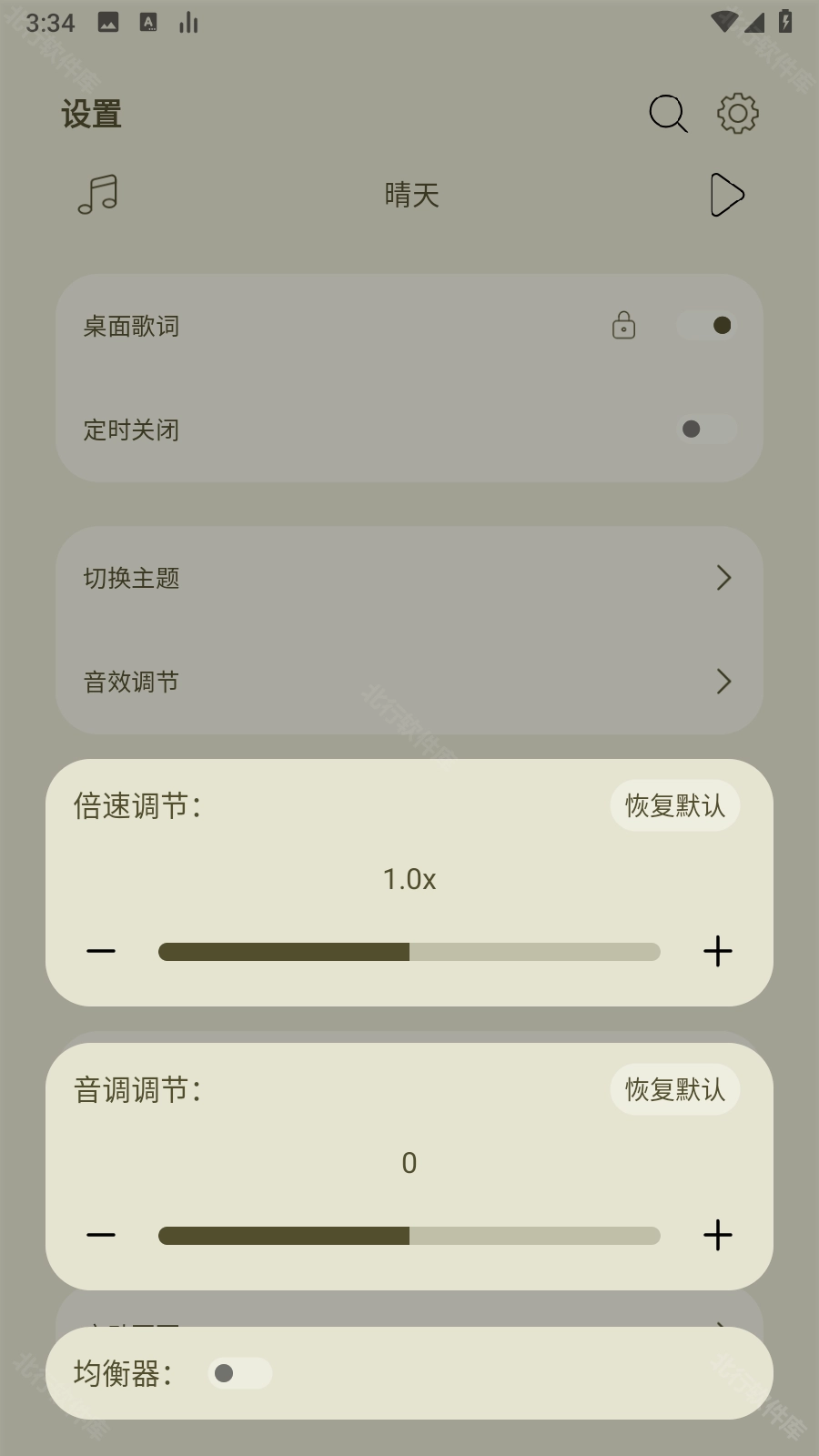The width and height of the screenshot is (819, 1456).
Task: Reset 倍速调节 with 恢复默认
Action: point(674,805)
